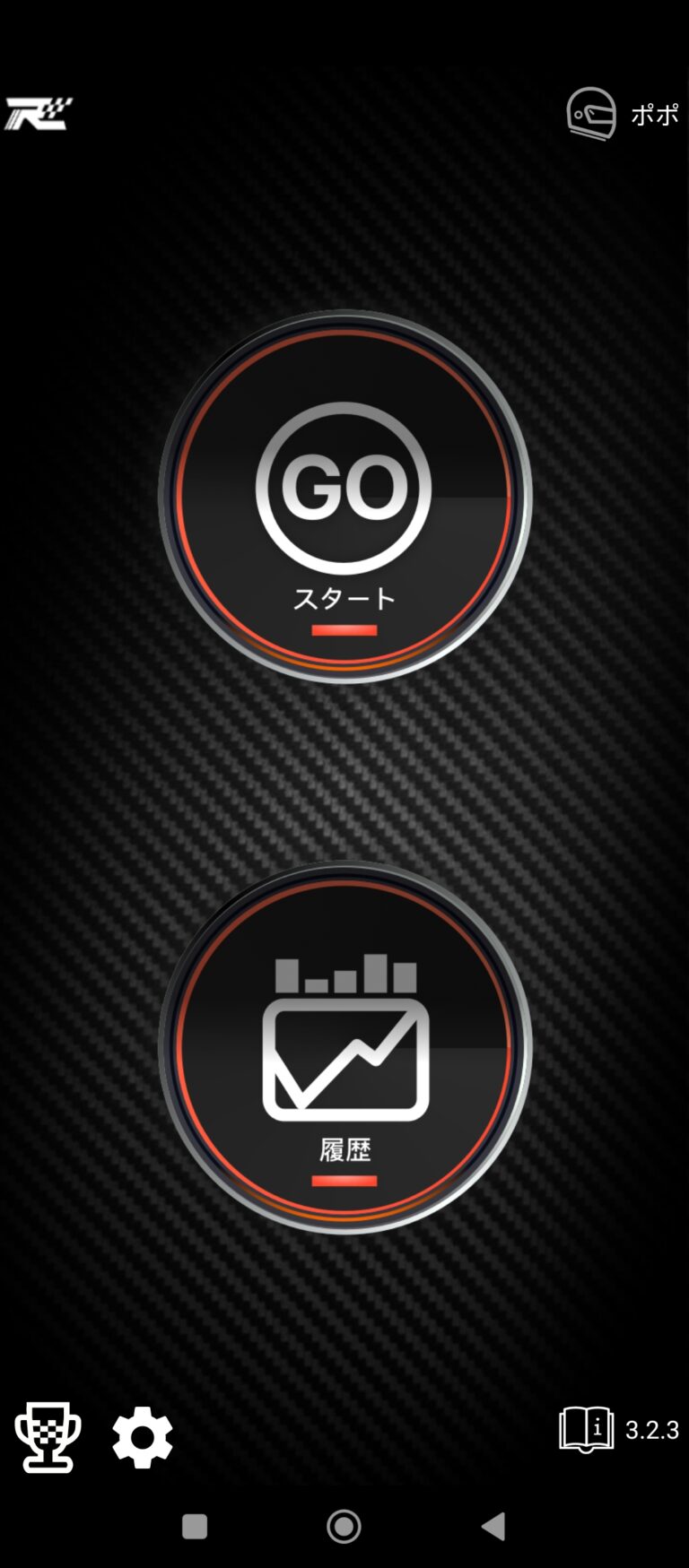Image resolution: width=689 pixels, height=1568 pixels.
Task: Open the ポポ driver profile
Action: pyautogui.click(x=621, y=114)
